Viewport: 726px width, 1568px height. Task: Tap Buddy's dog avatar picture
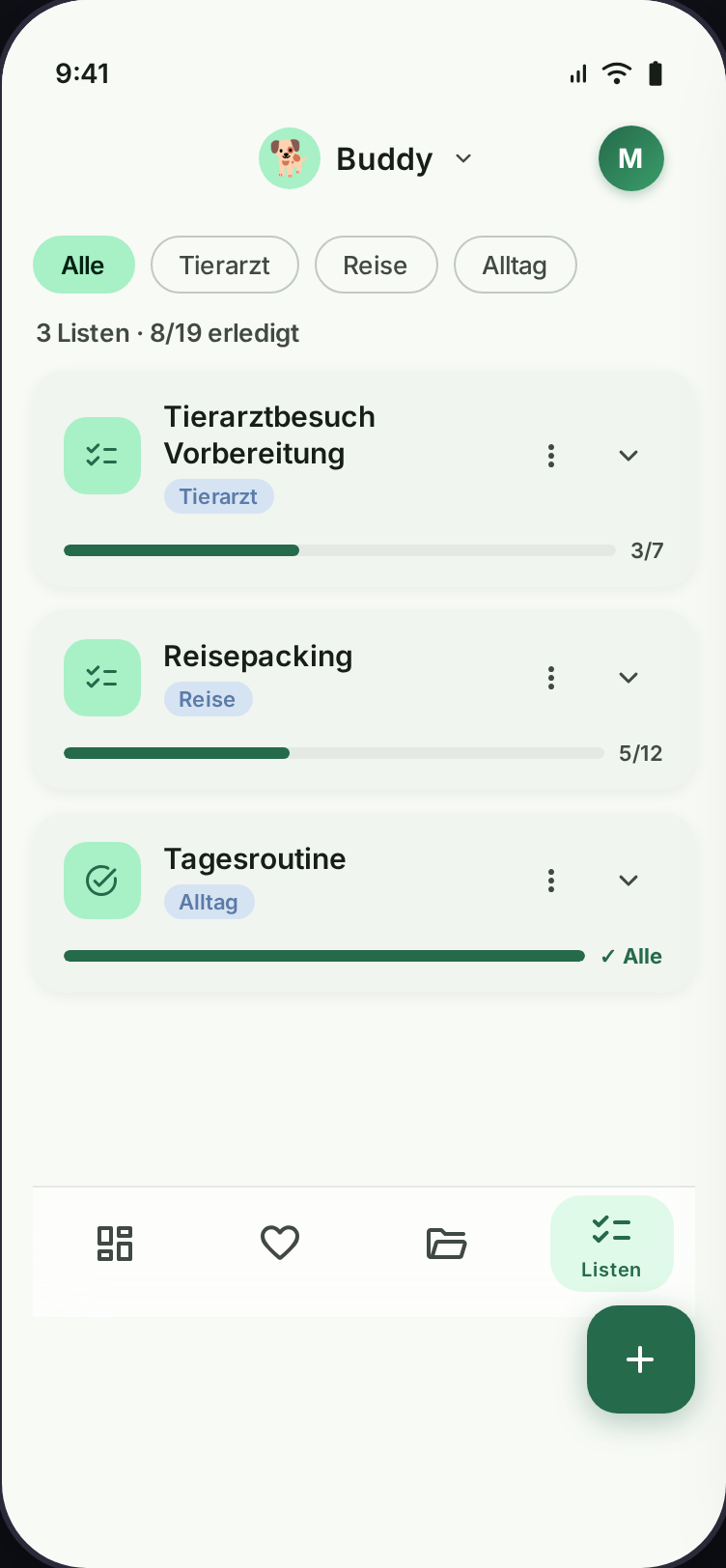[290, 157]
